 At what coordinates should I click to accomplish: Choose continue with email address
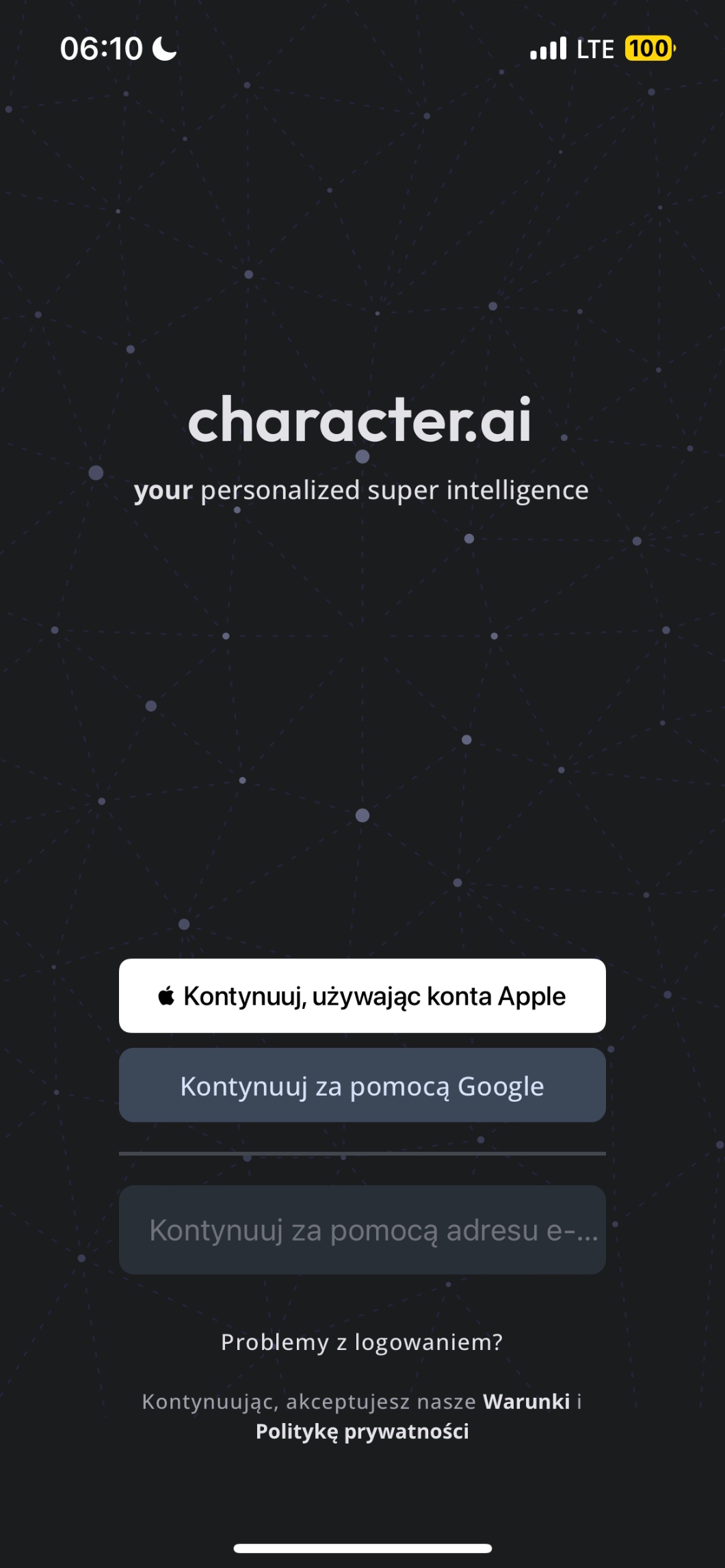pos(362,1230)
